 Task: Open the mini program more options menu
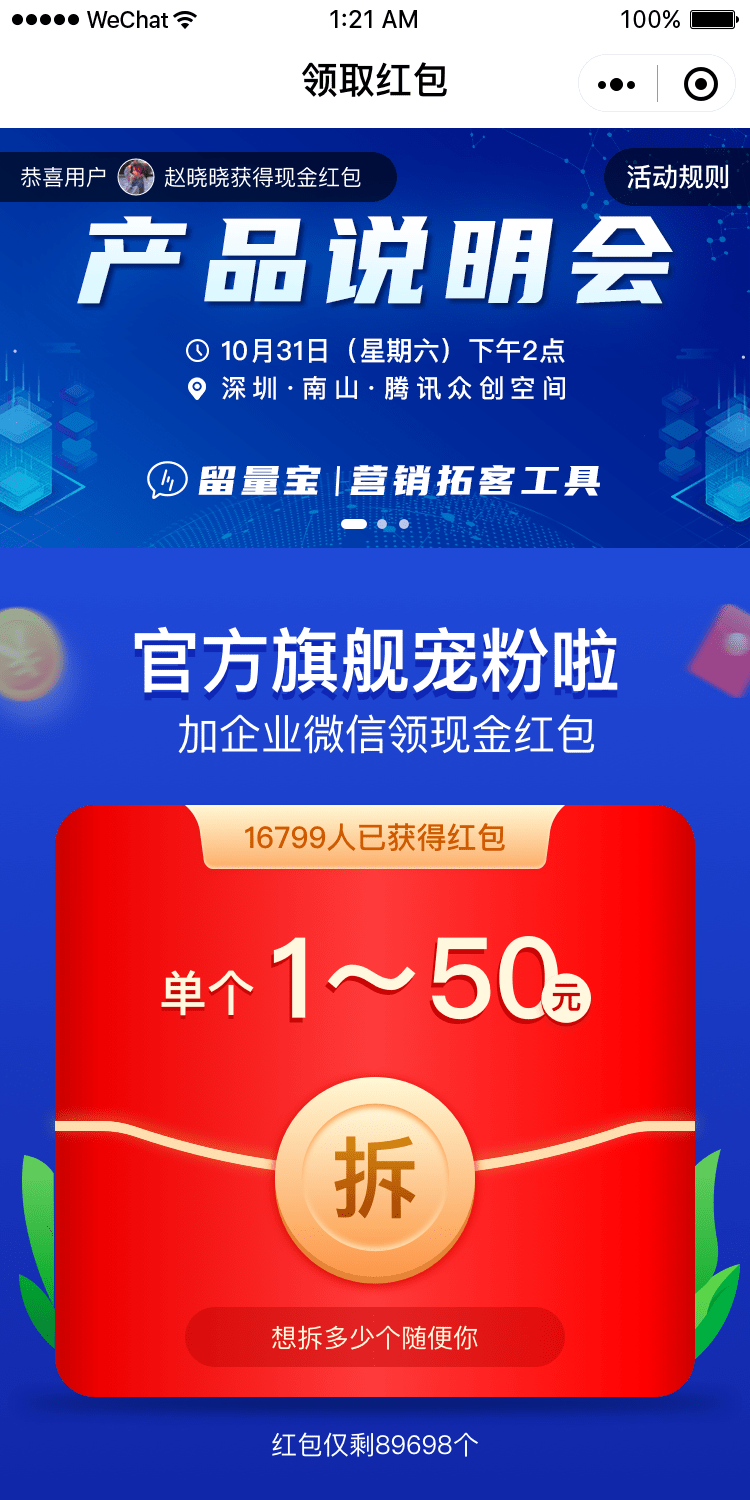pyautogui.click(x=616, y=84)
